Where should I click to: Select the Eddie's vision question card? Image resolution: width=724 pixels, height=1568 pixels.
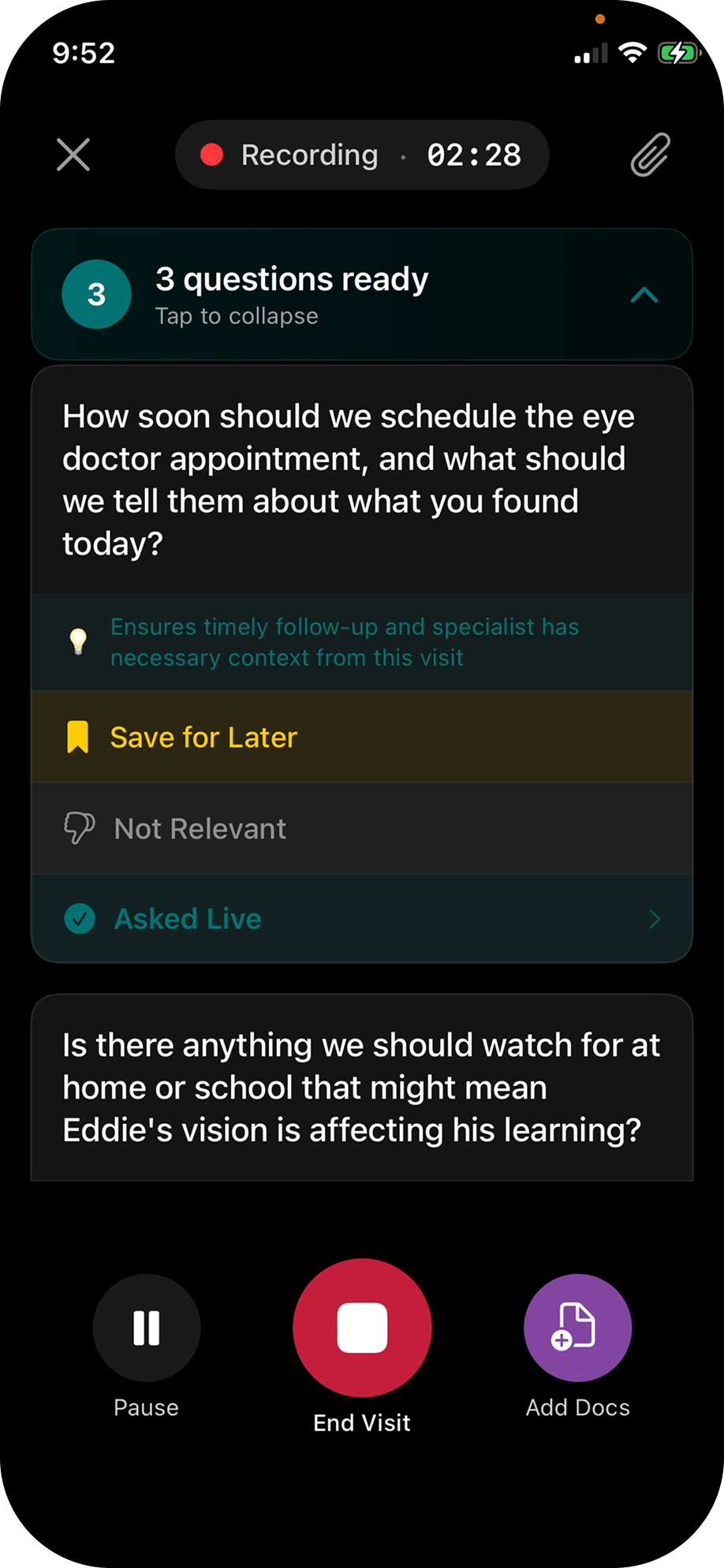(x=361, y=1087)
